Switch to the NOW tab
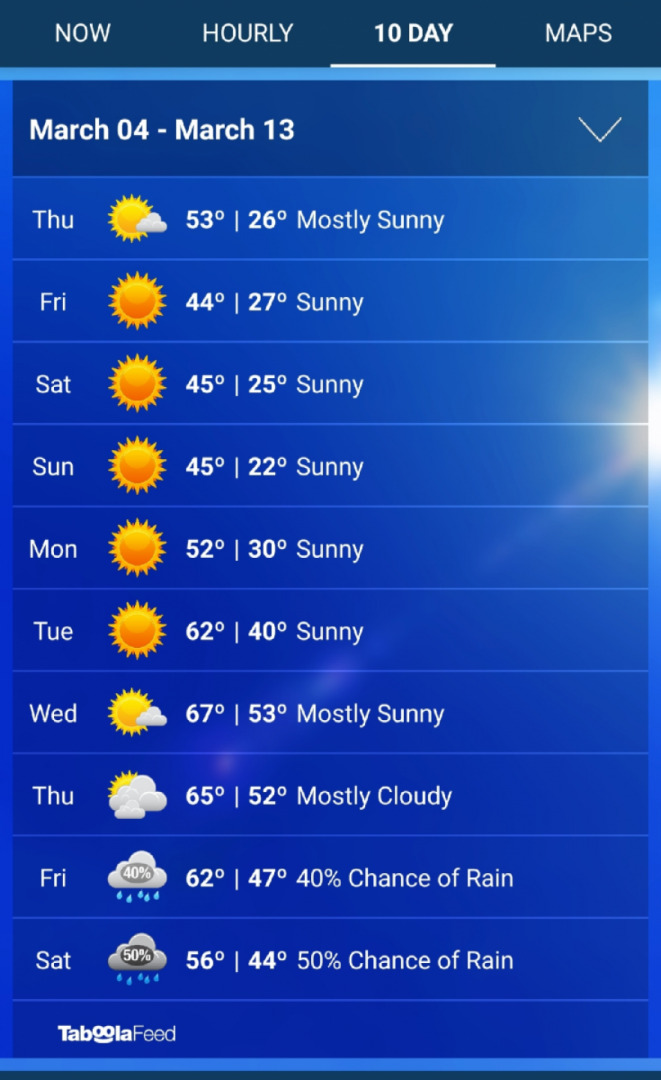This screenshot has width=661, height=1080. [x=82, y=33]
